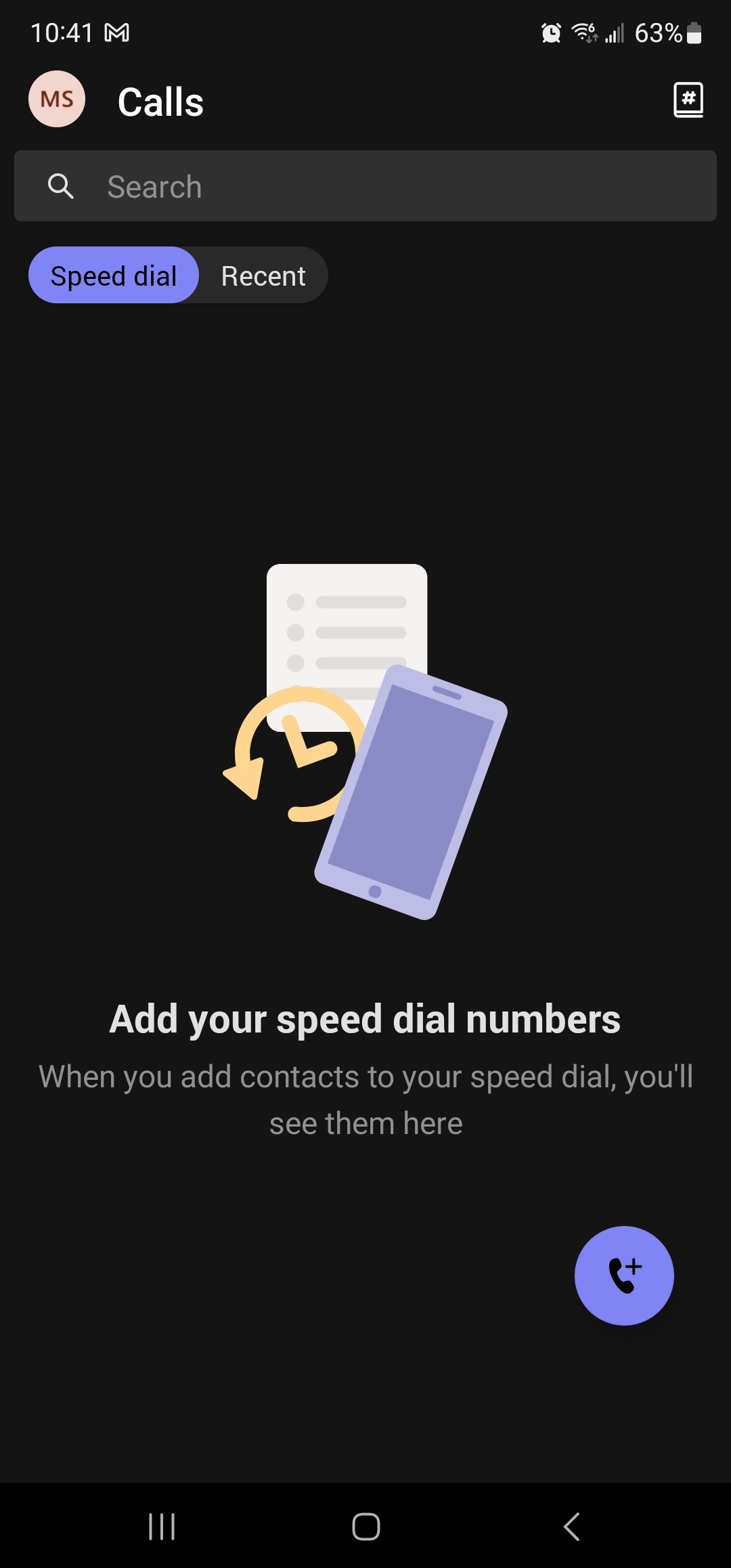731x1568 pixels.
Task: Open the MS profile avatar
Action: point(57,99)
